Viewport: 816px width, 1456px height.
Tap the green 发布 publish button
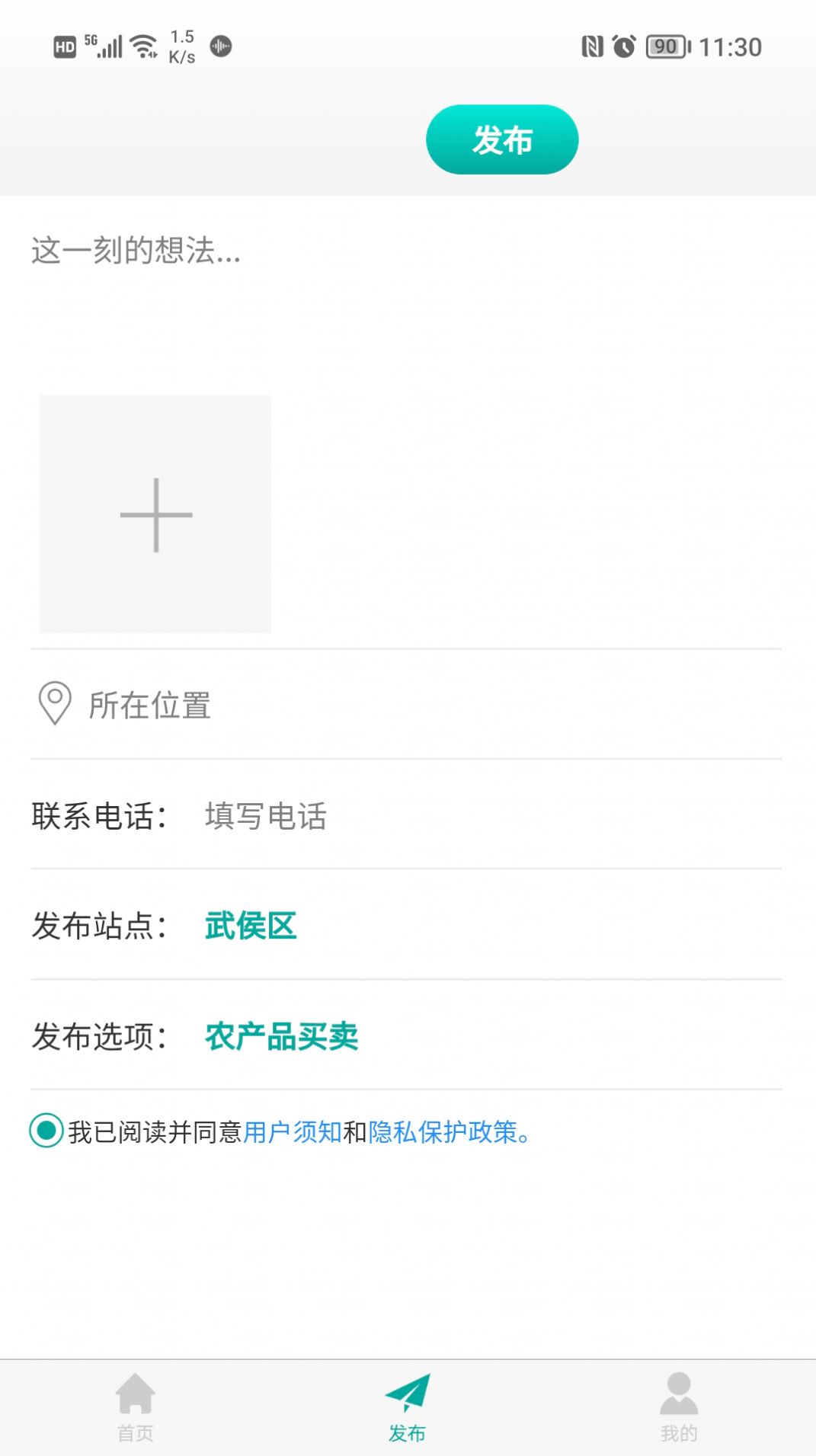(501, 139)
